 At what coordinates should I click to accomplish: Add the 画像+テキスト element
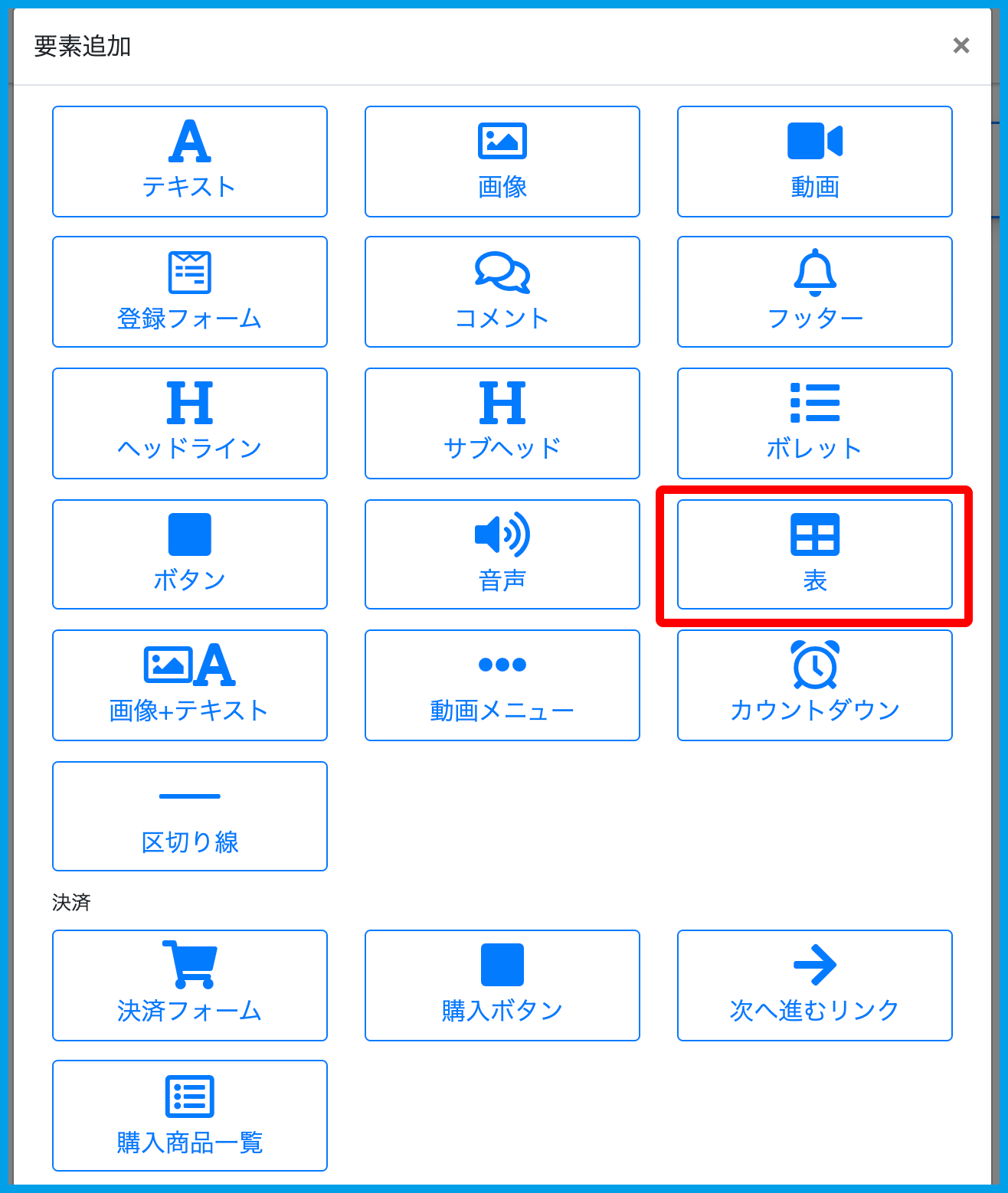pos(190,685)
